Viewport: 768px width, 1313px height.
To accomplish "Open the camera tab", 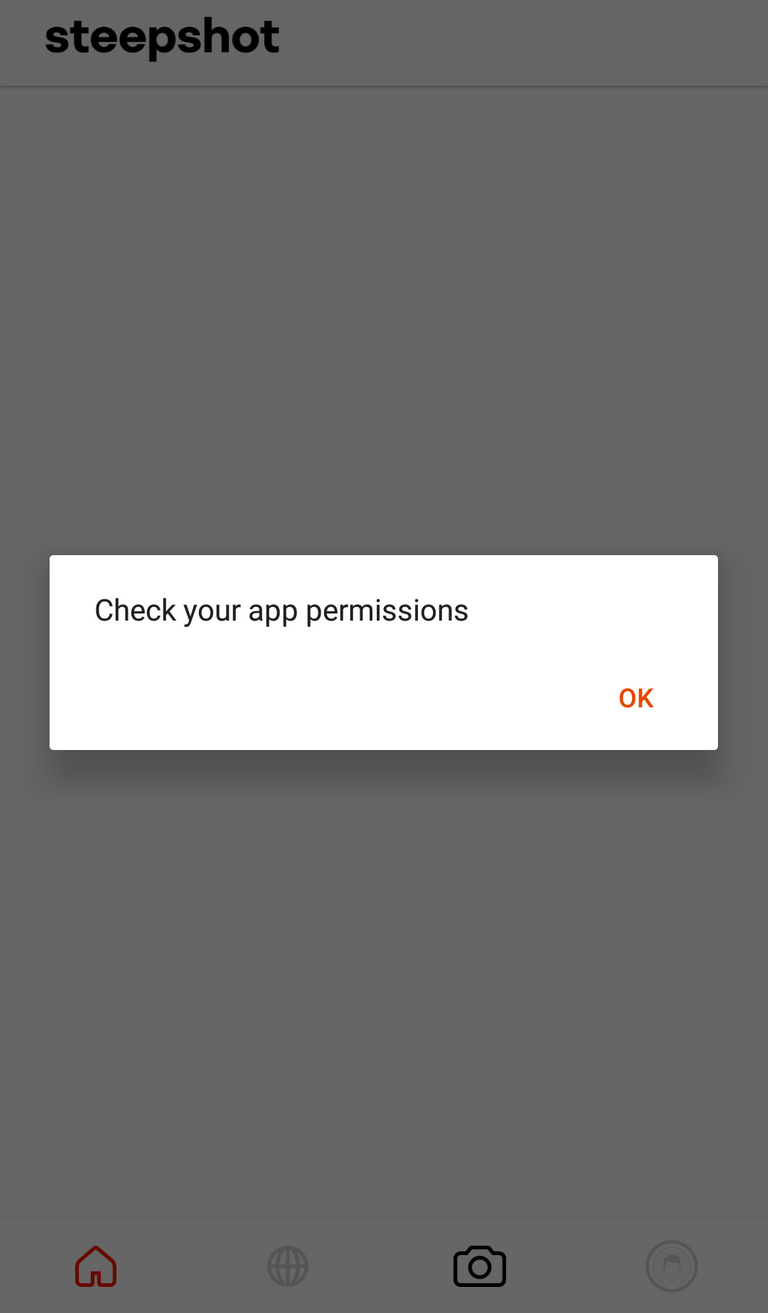I will (x=480, y=1266).
